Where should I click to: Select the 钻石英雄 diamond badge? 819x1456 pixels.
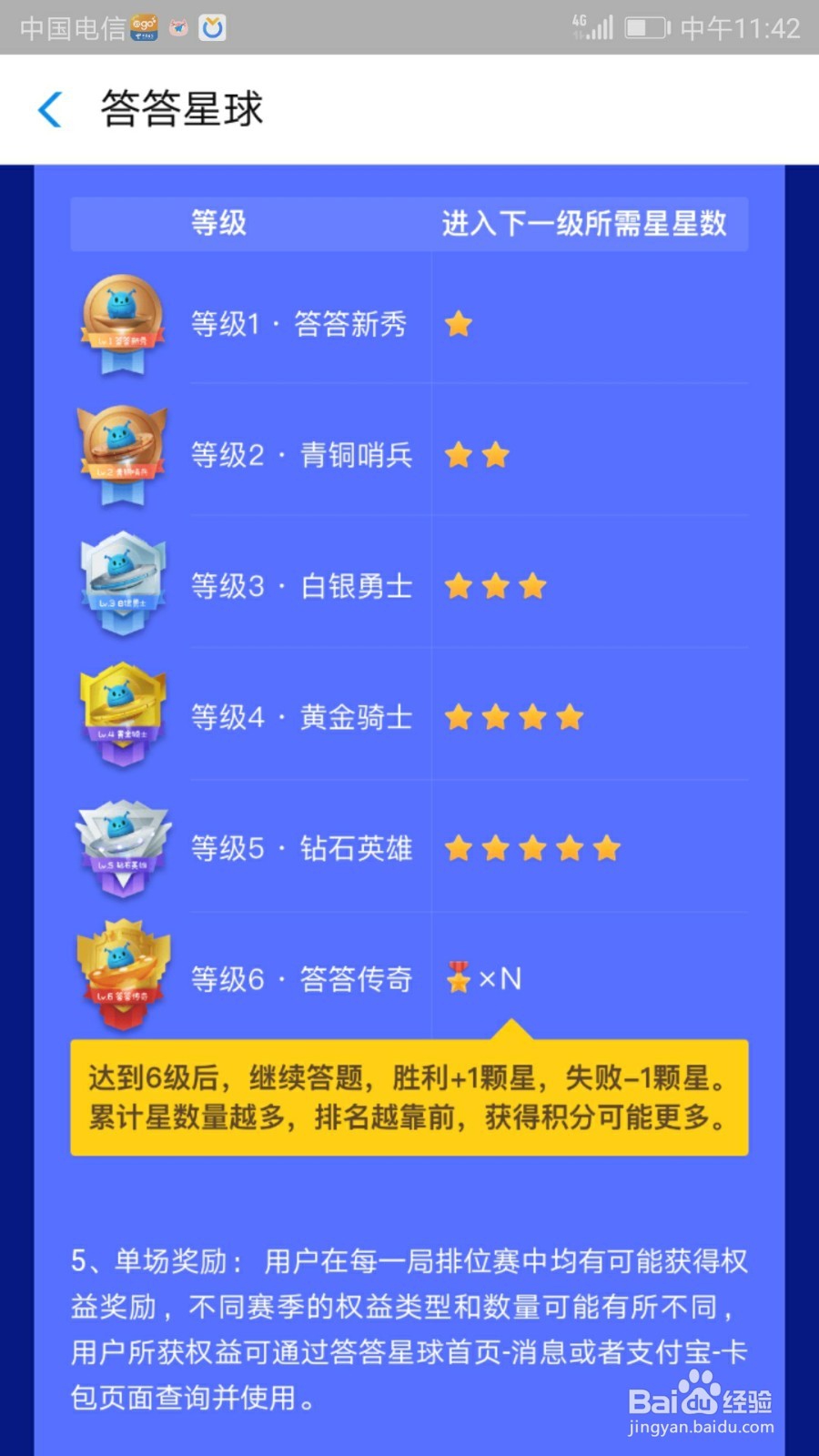pyautogui.click(x=121, y=846)
